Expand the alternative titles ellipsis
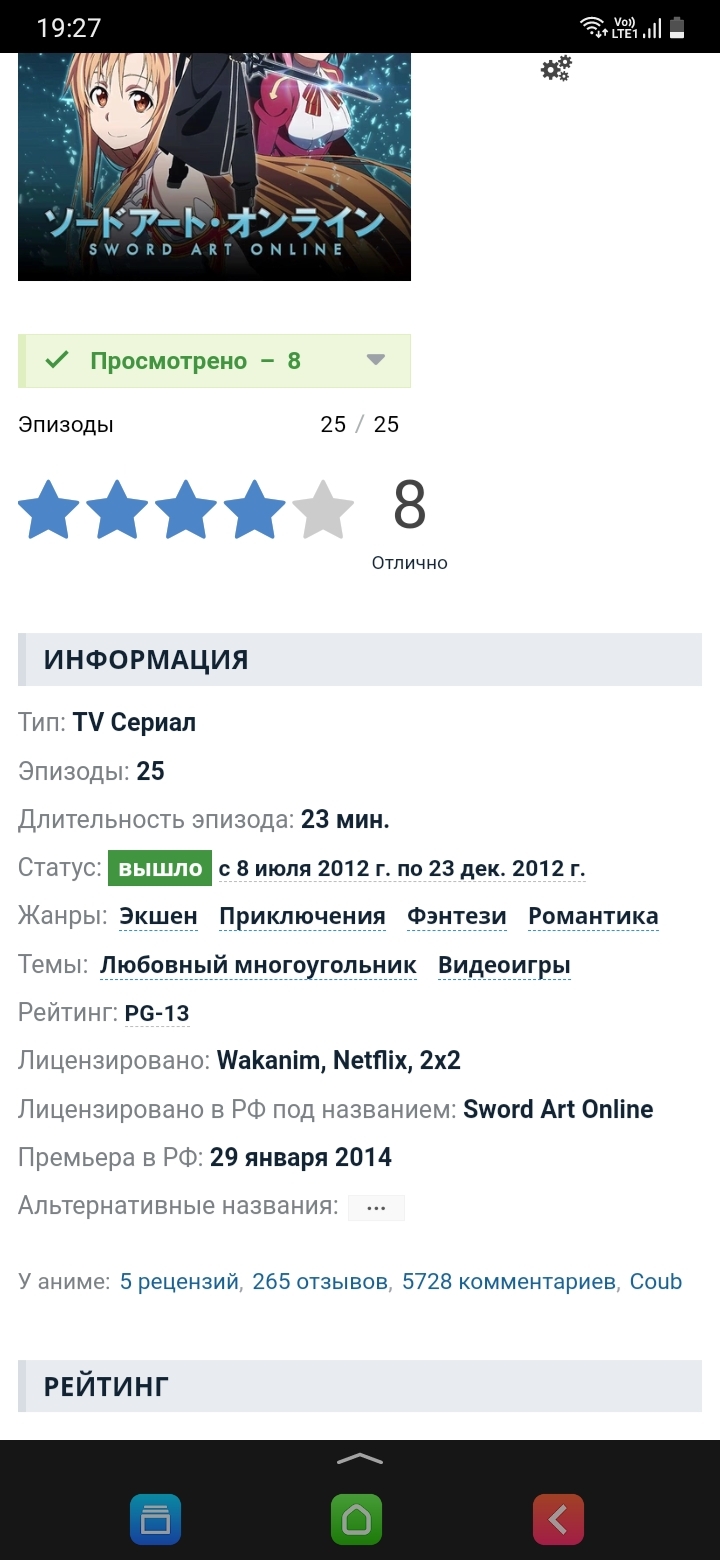Image resolution: width=720 pixels, height=1560 pixels. click(376, 1207)
